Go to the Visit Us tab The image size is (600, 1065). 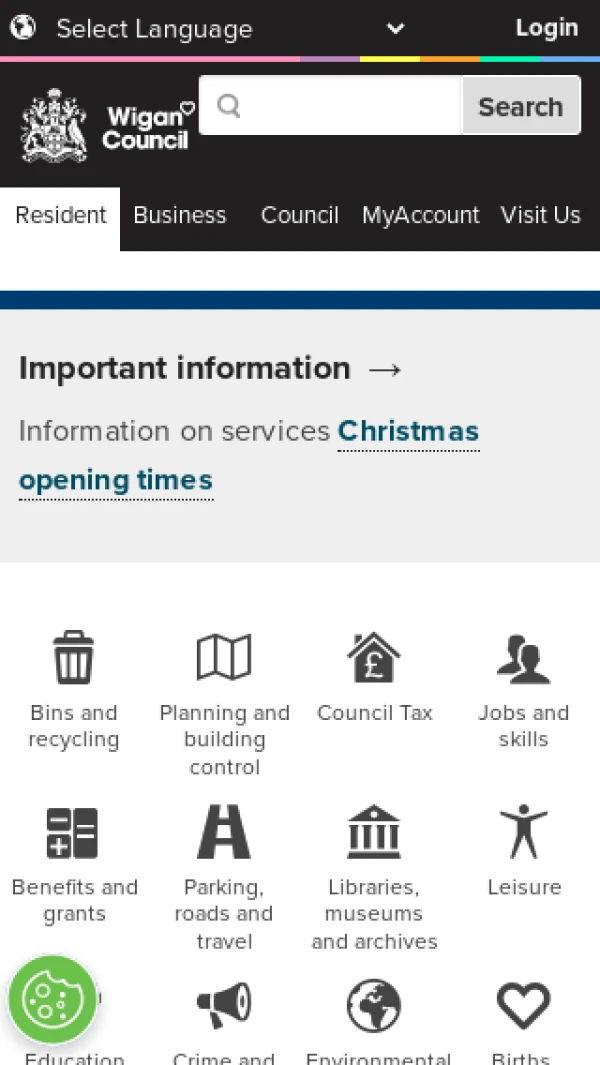click(x=540, y=216)
